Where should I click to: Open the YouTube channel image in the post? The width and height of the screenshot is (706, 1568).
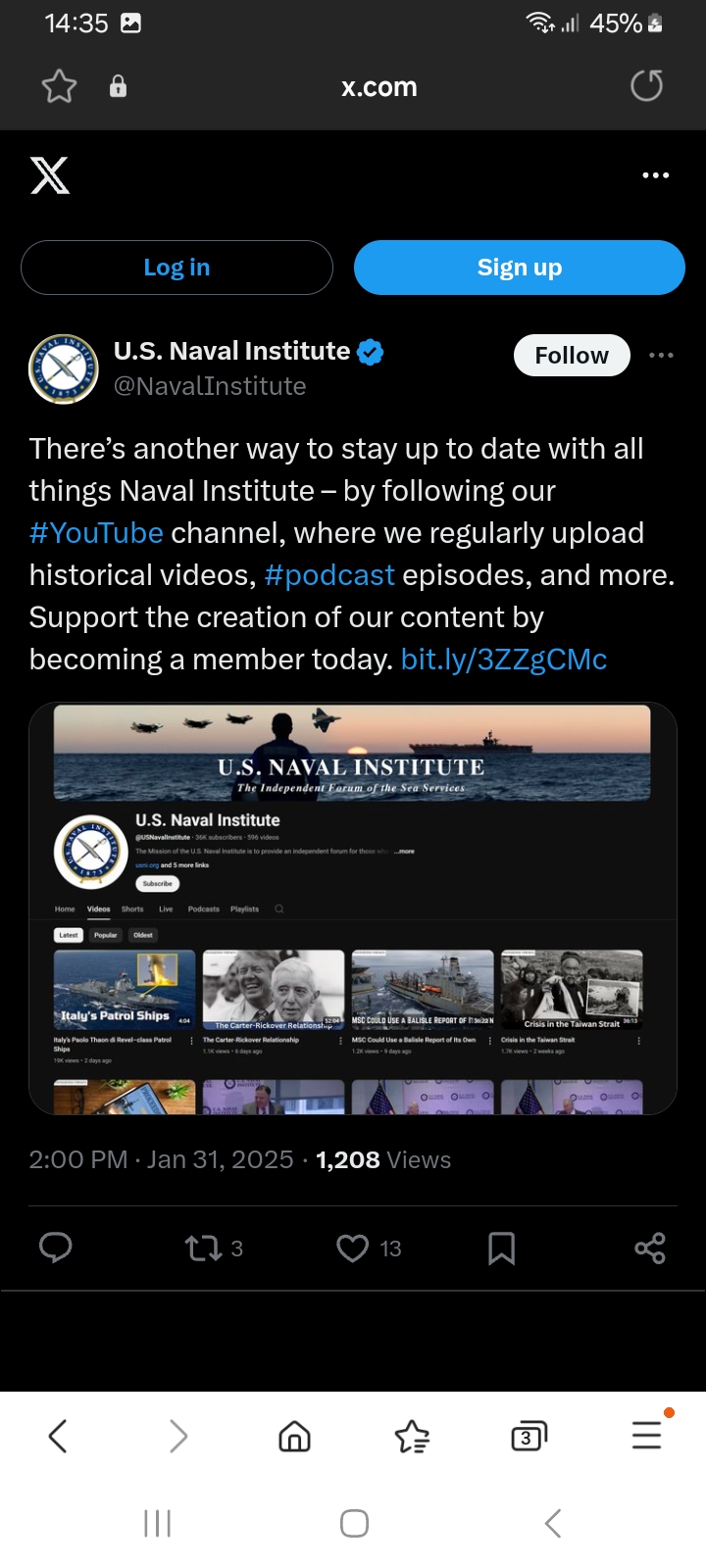(x=353, y=908)
